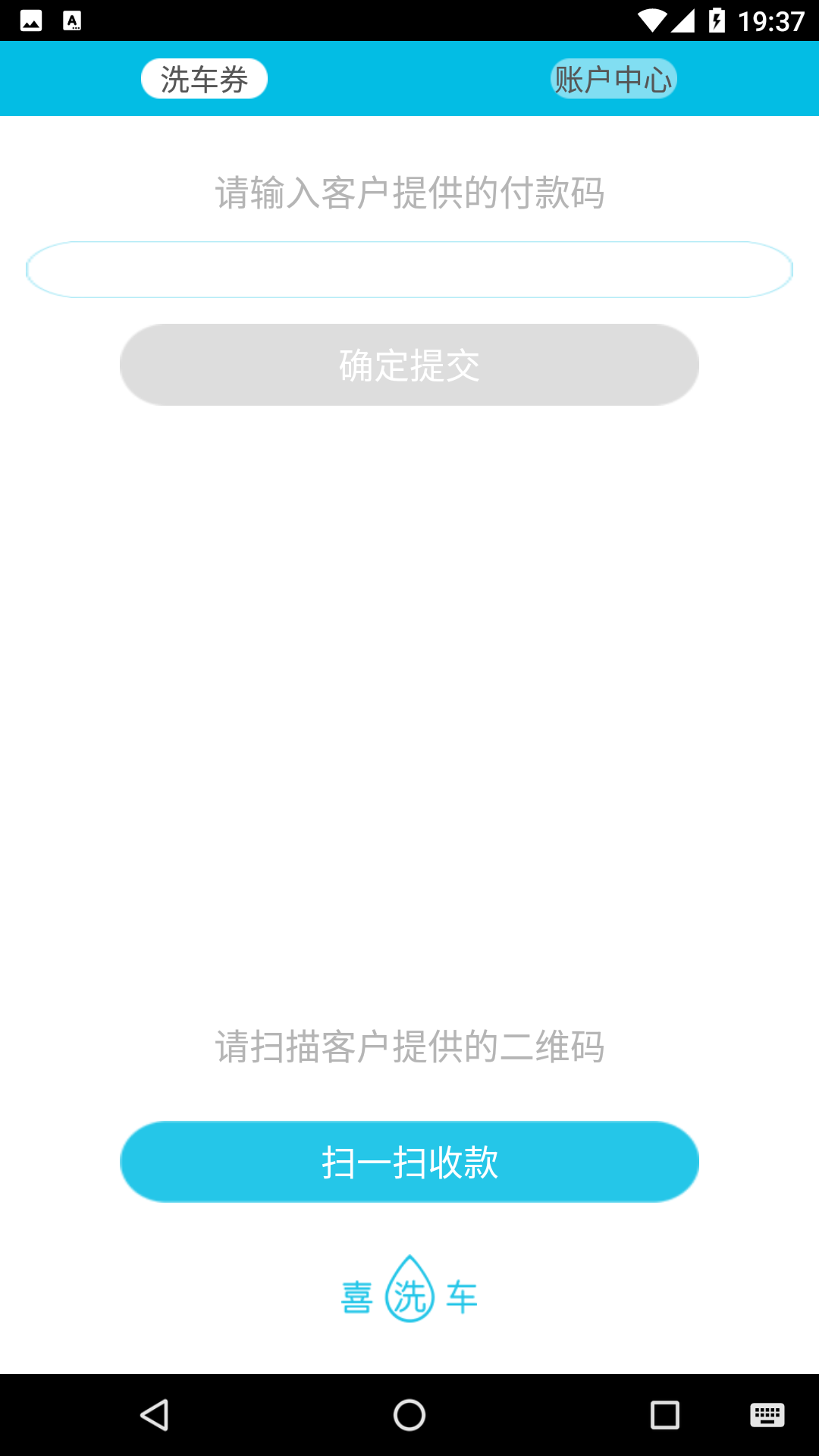819x1456 pixels.
Task: Tap the 'A' notification icon in the status bar
Action: click(73, 19)
